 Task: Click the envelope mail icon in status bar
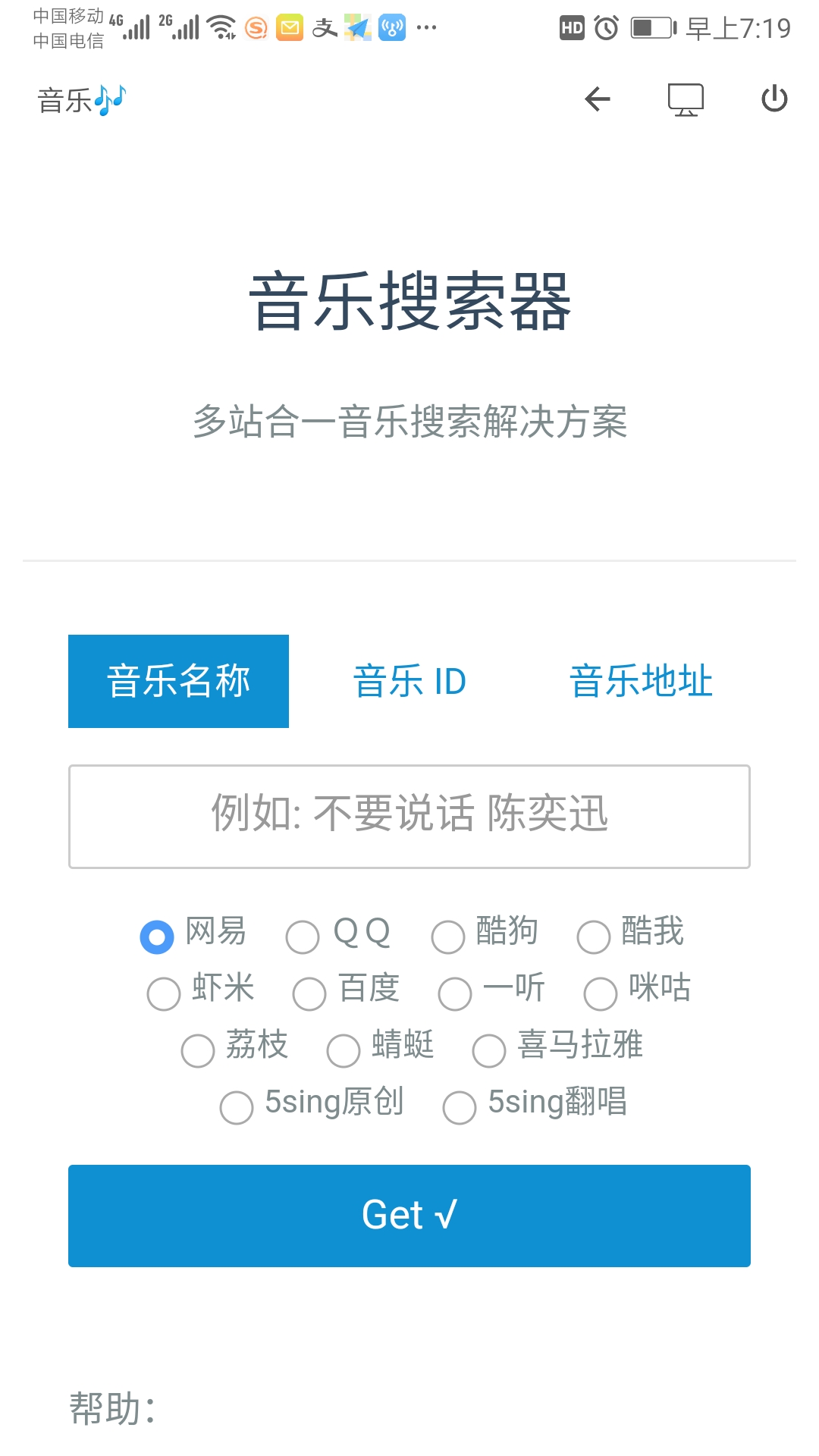pos(290,27)
